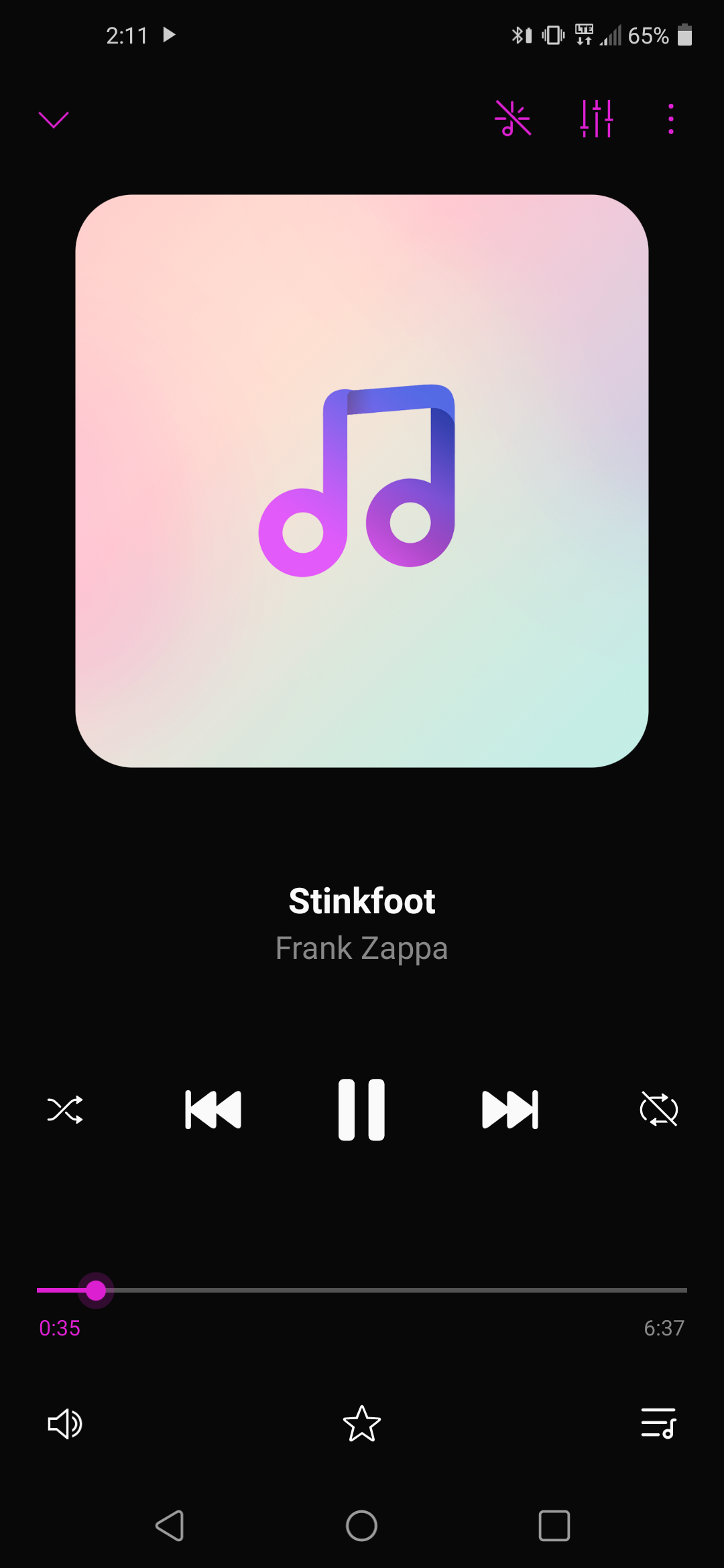Open the play queue

(658, 1424)
